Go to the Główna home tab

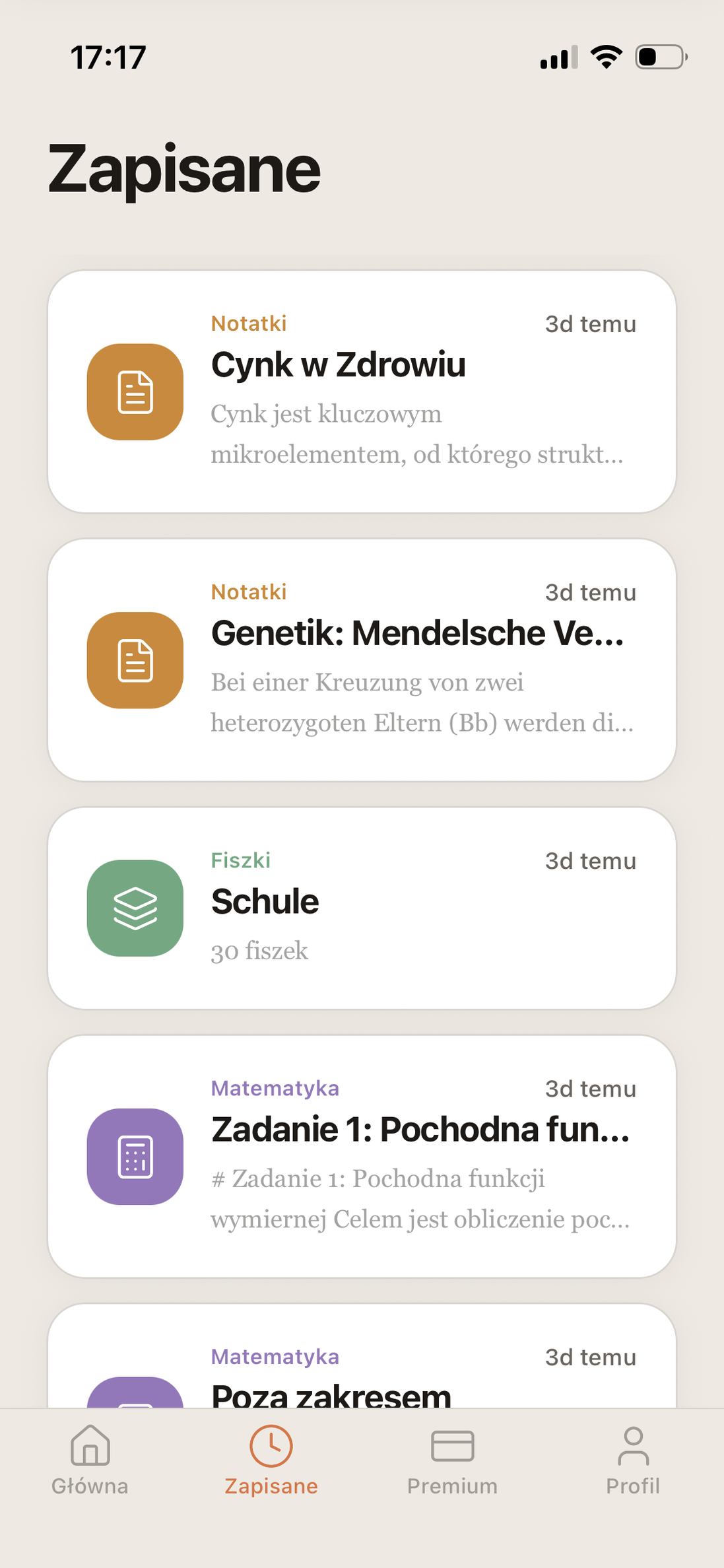(x=90, y=1460)
